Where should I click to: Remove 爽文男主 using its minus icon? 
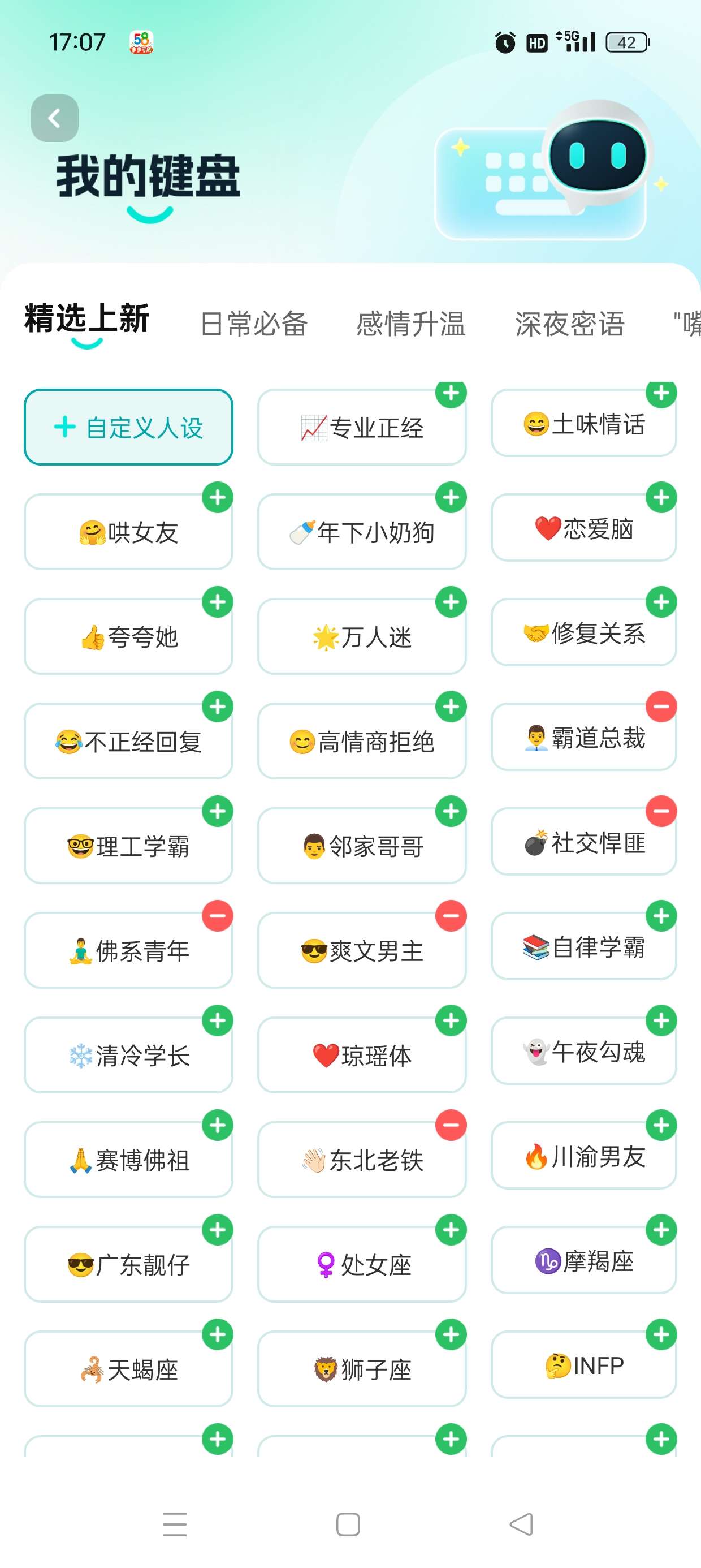pos(451,916)
